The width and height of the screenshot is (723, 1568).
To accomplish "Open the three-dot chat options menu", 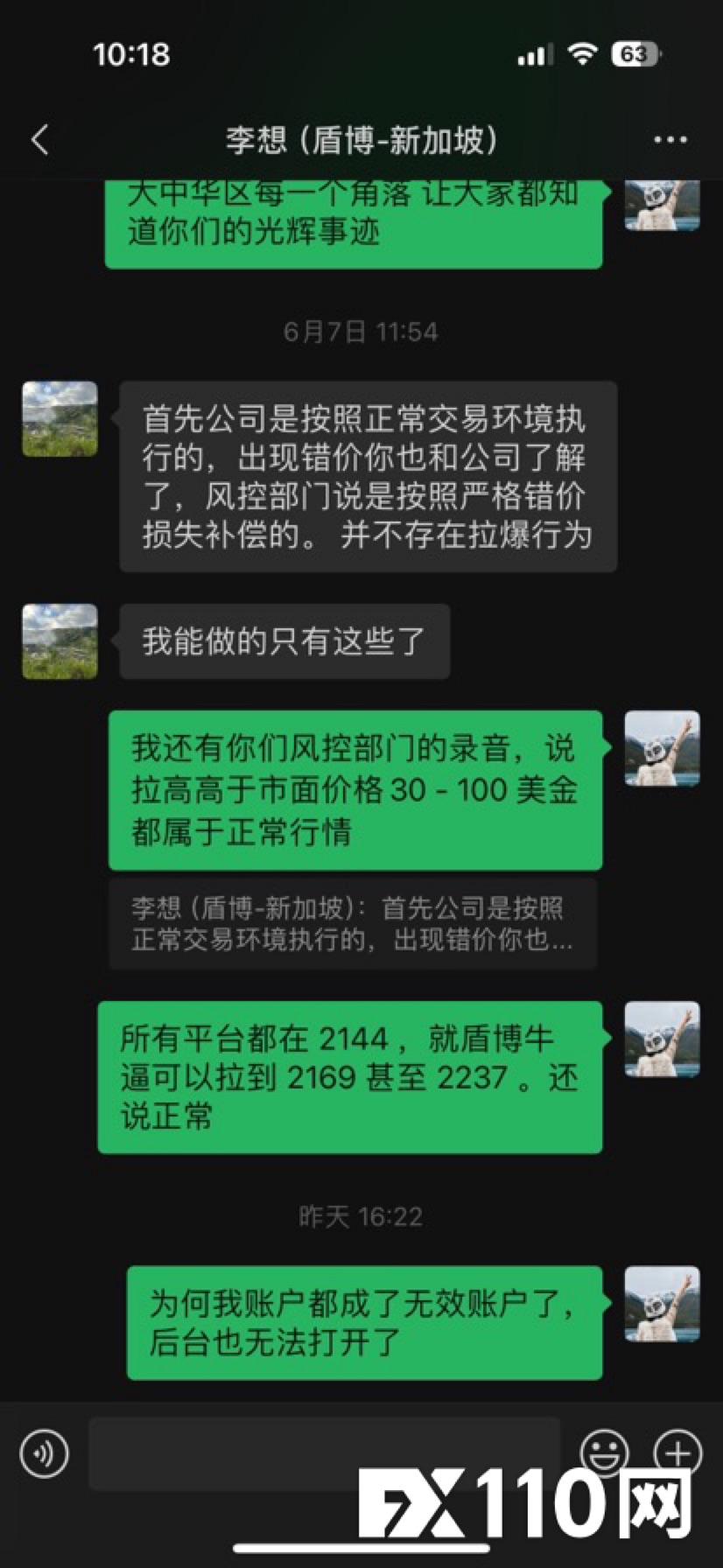I will pyautogui.click(x=670, y=140).
